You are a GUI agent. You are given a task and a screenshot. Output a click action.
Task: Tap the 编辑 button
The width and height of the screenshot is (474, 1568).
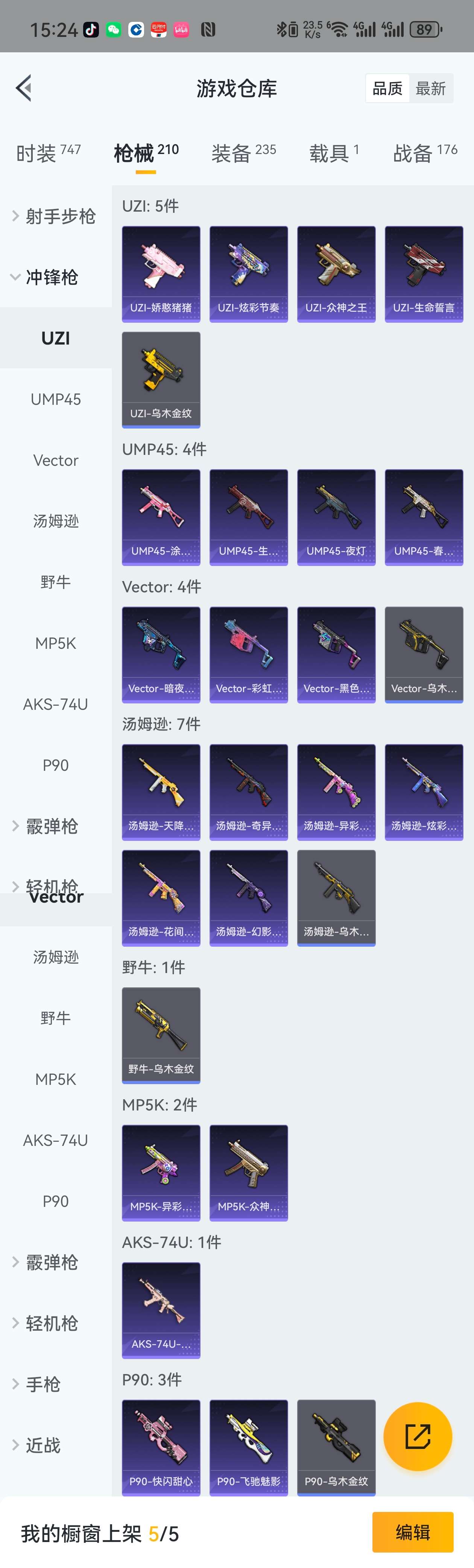413,1532
